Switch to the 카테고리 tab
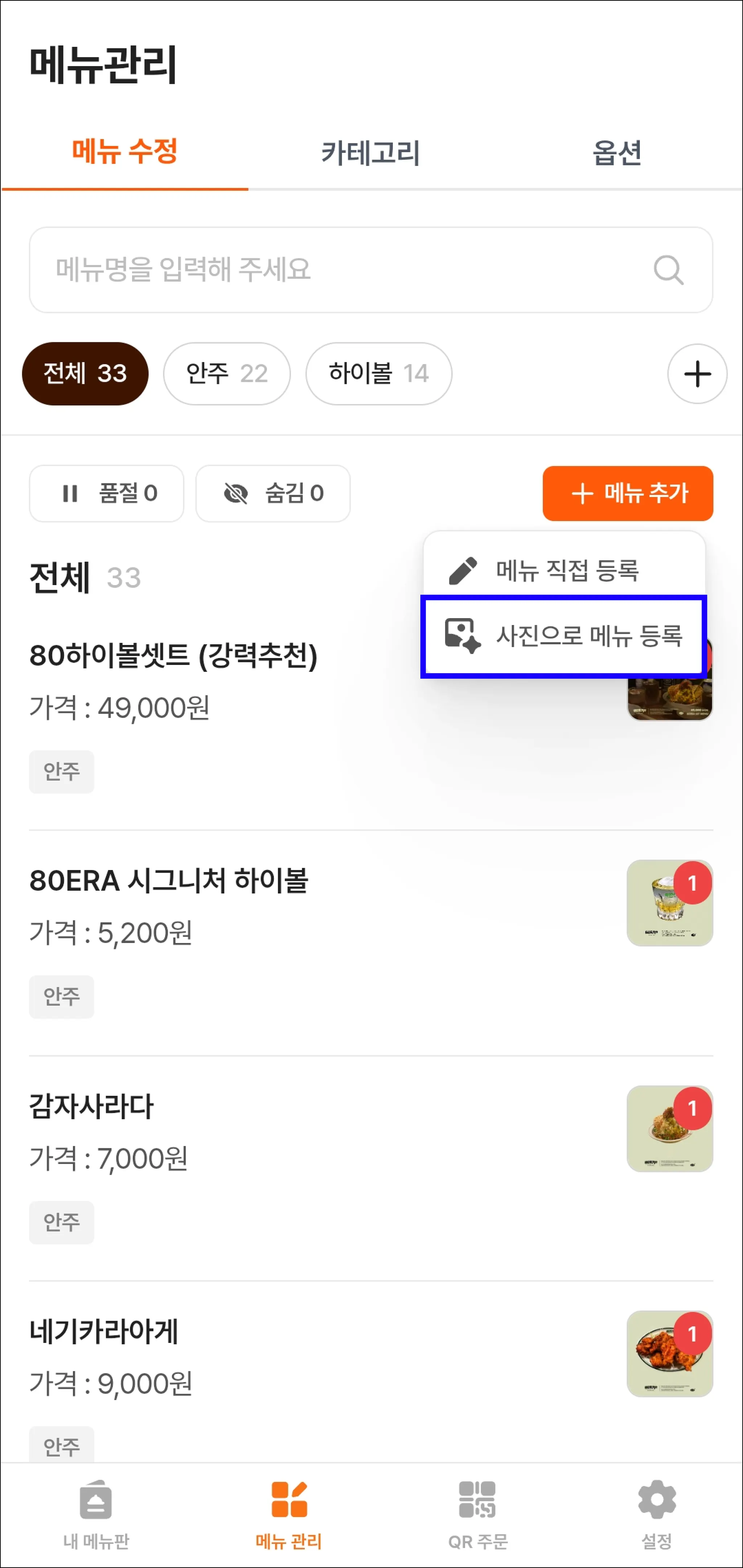The width and height of the screenshot is (743, 1568). [370, 152]
